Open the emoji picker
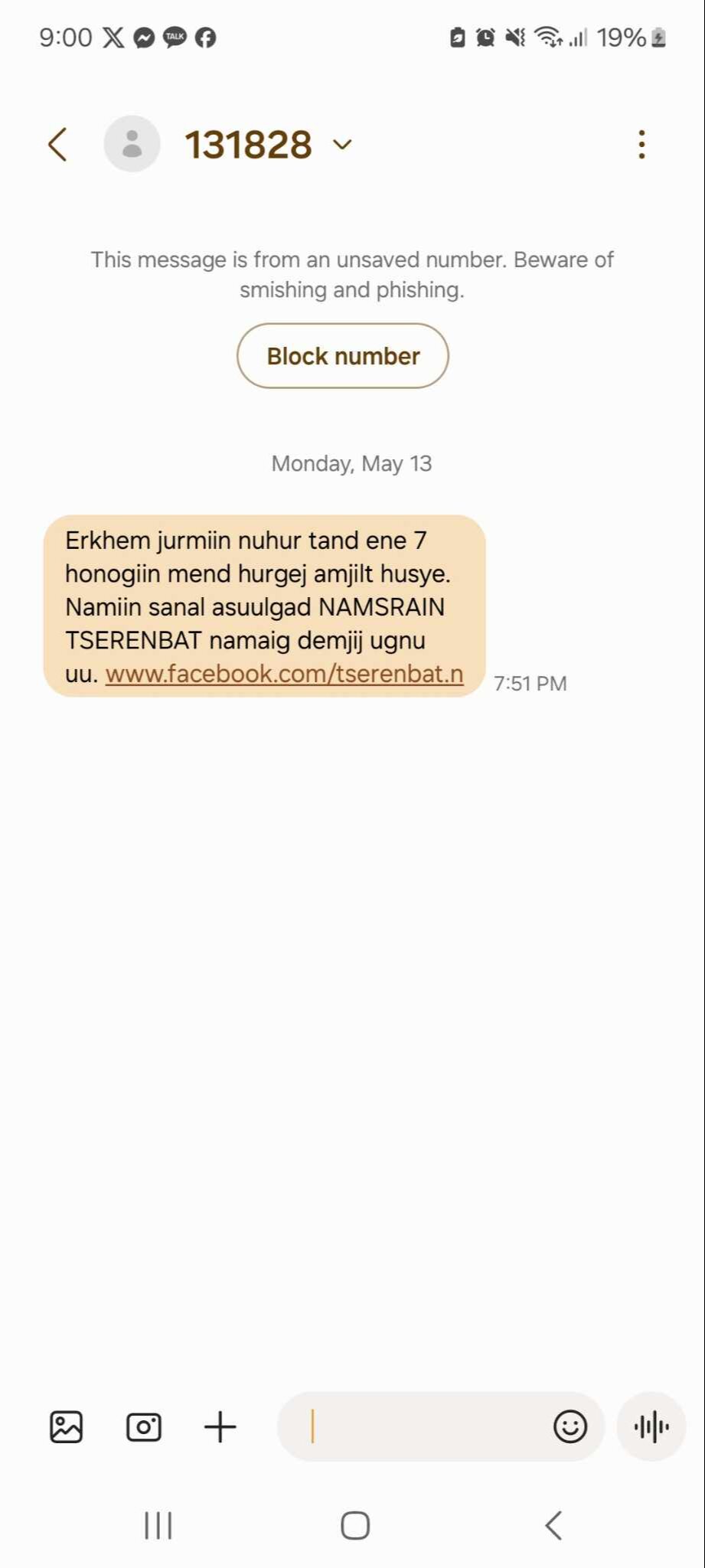Image resolution: width=705 pixels, height=1568 pixels. click(570, 1426)
